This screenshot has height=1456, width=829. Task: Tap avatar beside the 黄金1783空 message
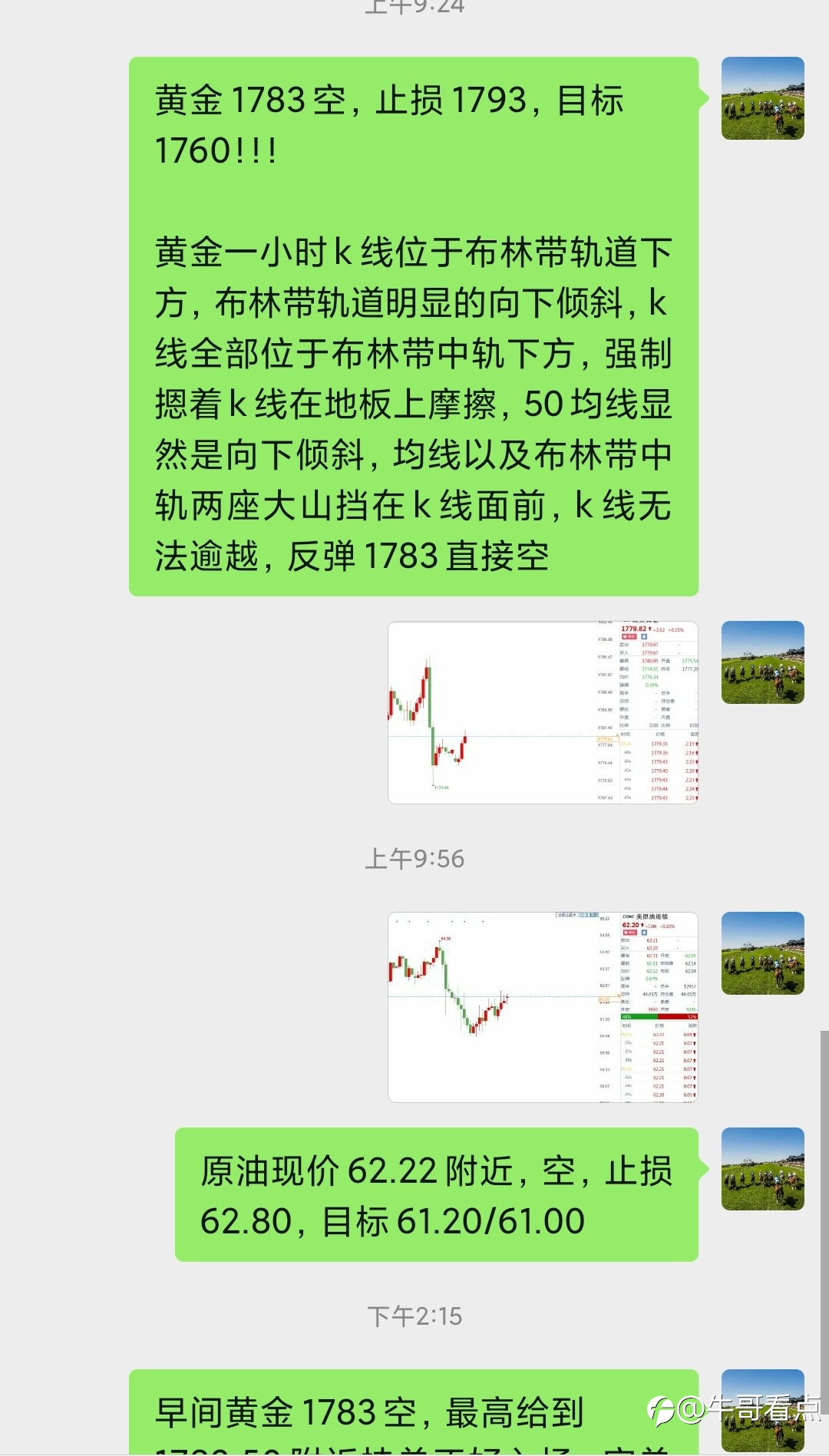click(x=763, y=98)
